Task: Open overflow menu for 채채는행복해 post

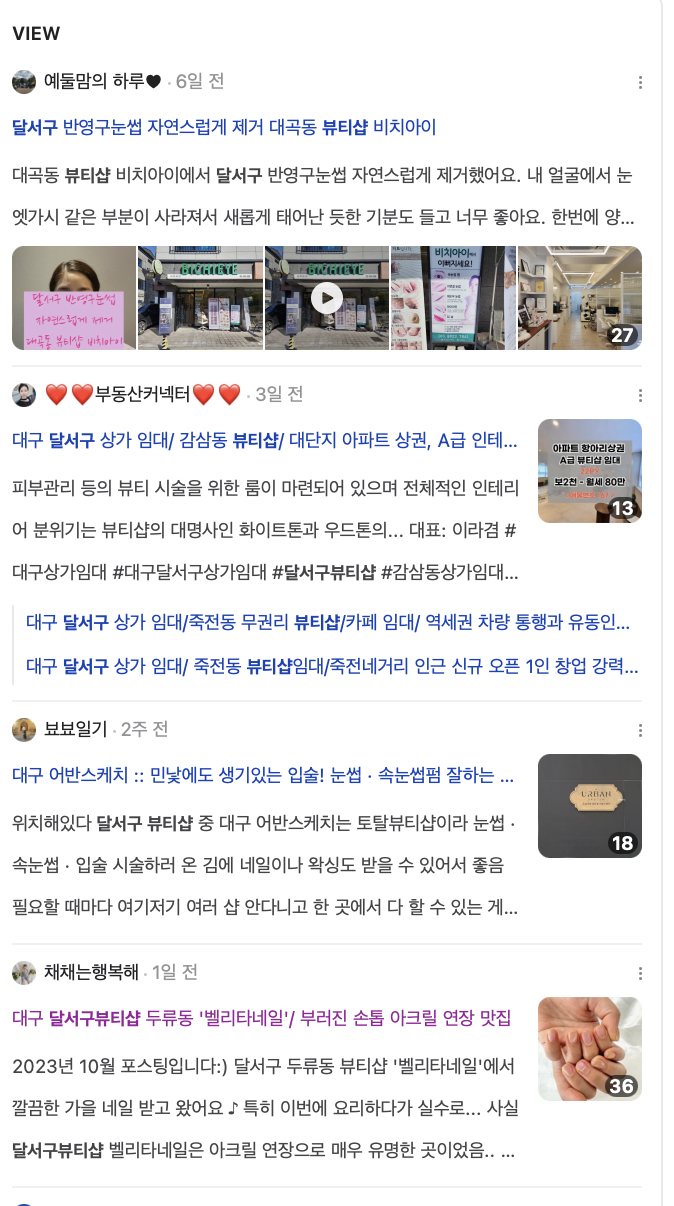Action: click(x=641, y=974)
